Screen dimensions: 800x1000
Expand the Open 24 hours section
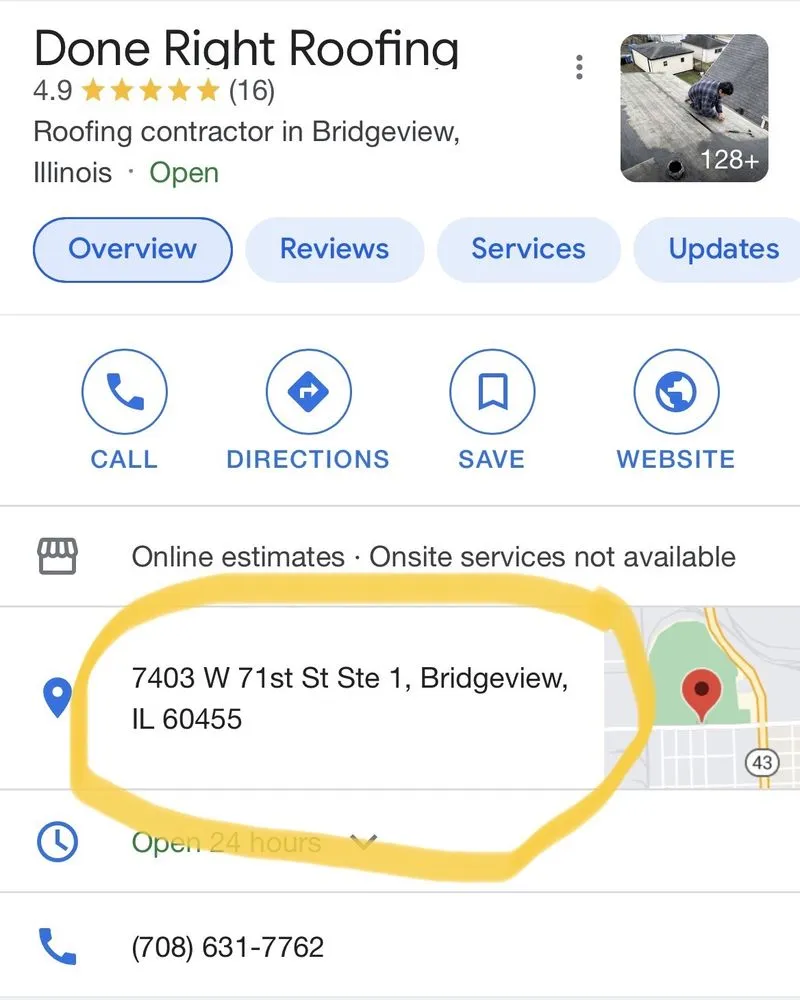click(363, 843)
